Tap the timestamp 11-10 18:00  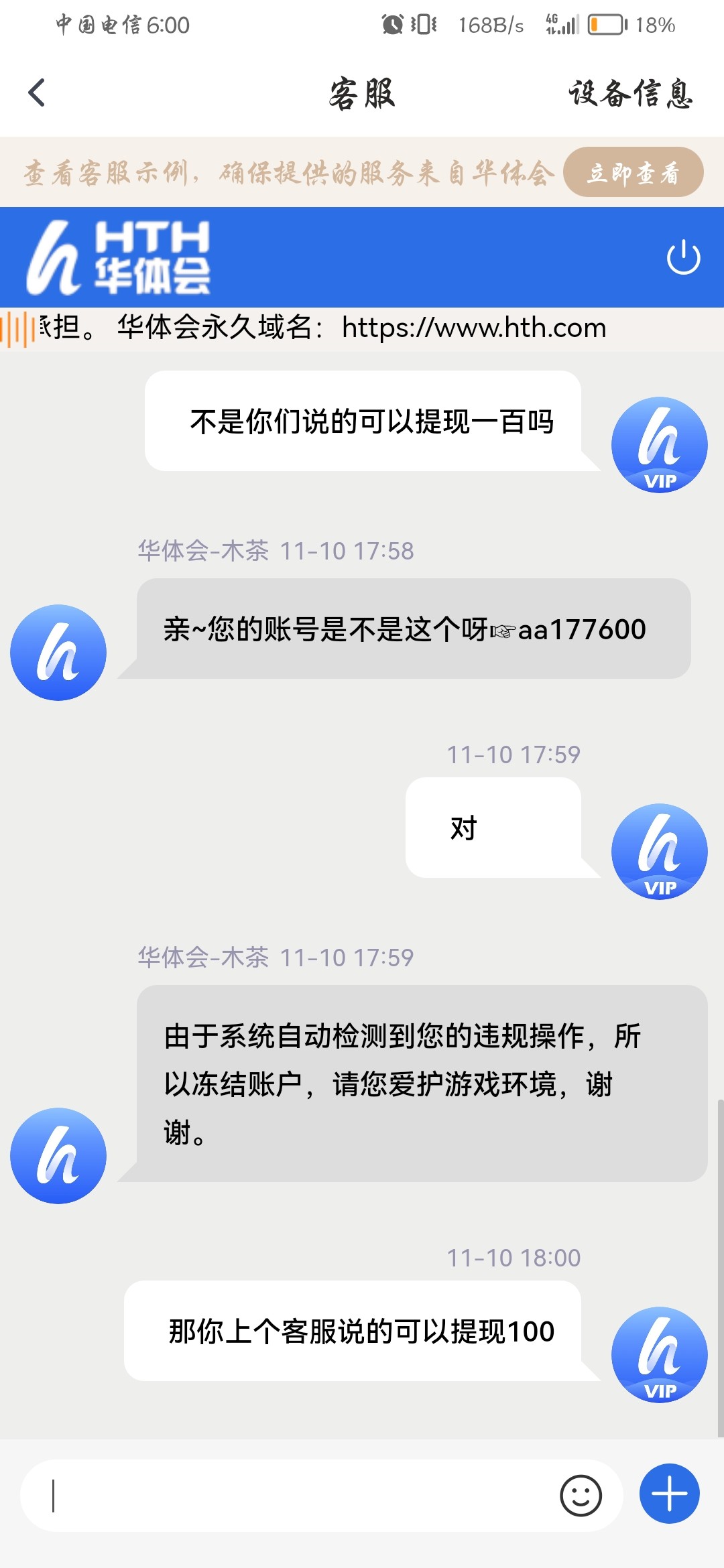coord(513,1258)
